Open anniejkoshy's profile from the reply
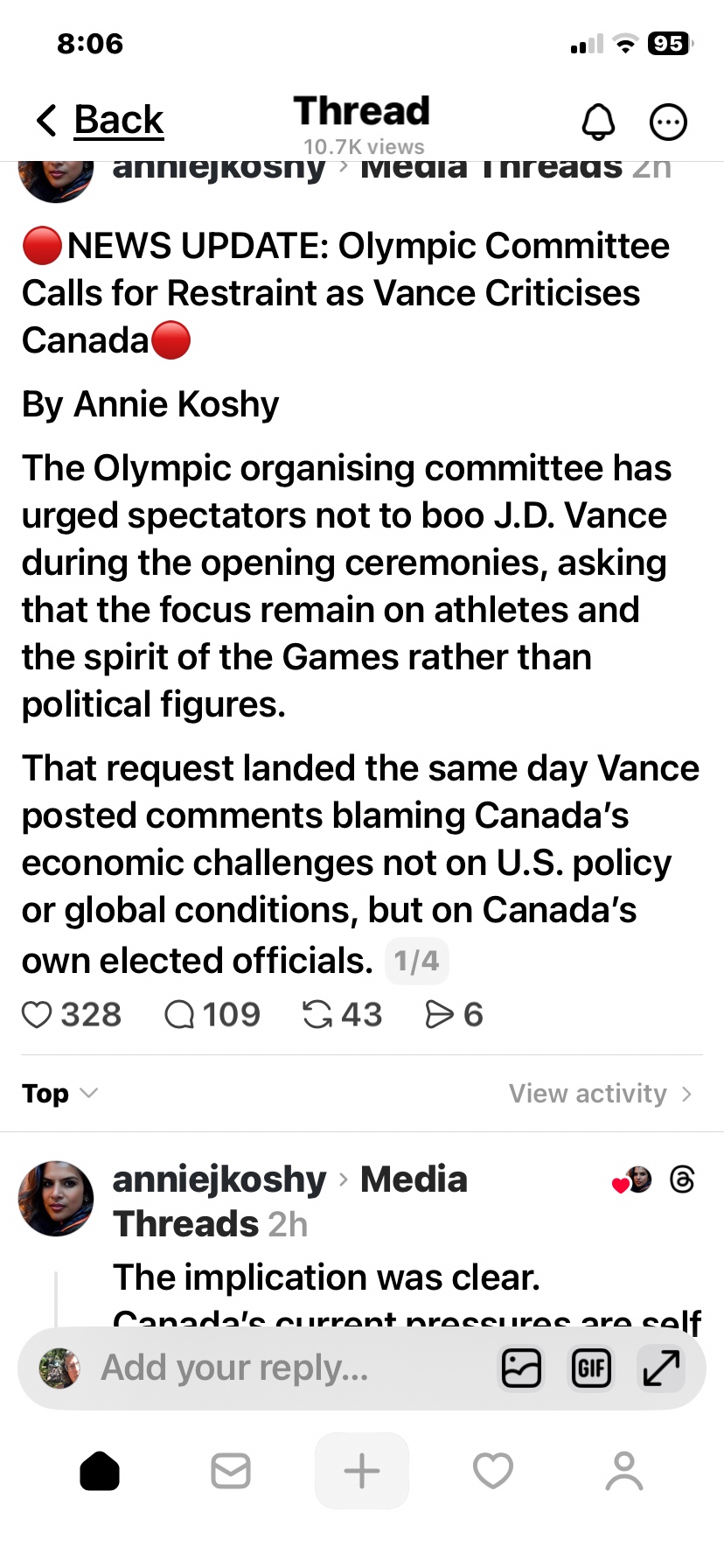 (x=219, y=1179)
